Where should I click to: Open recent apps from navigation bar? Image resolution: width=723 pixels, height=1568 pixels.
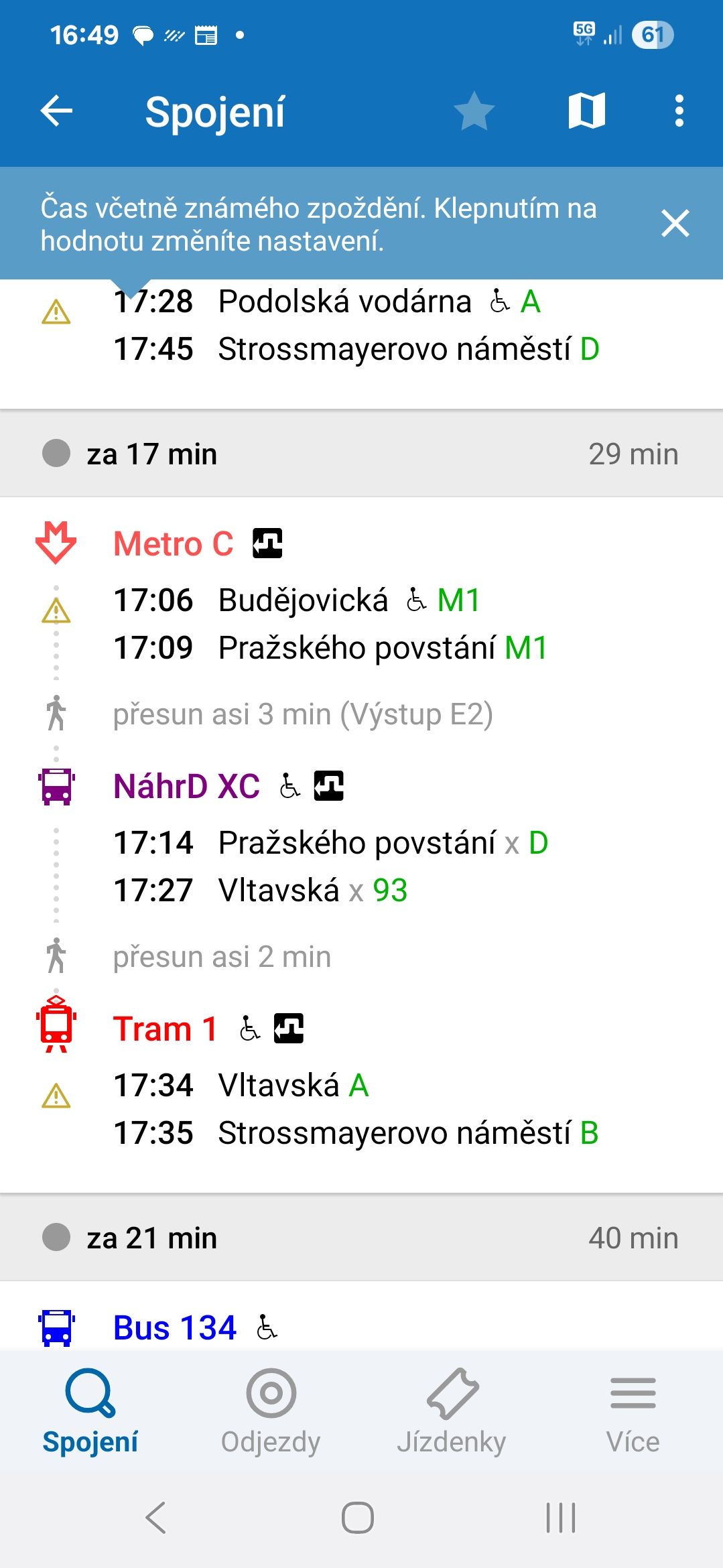point(561,1517)
